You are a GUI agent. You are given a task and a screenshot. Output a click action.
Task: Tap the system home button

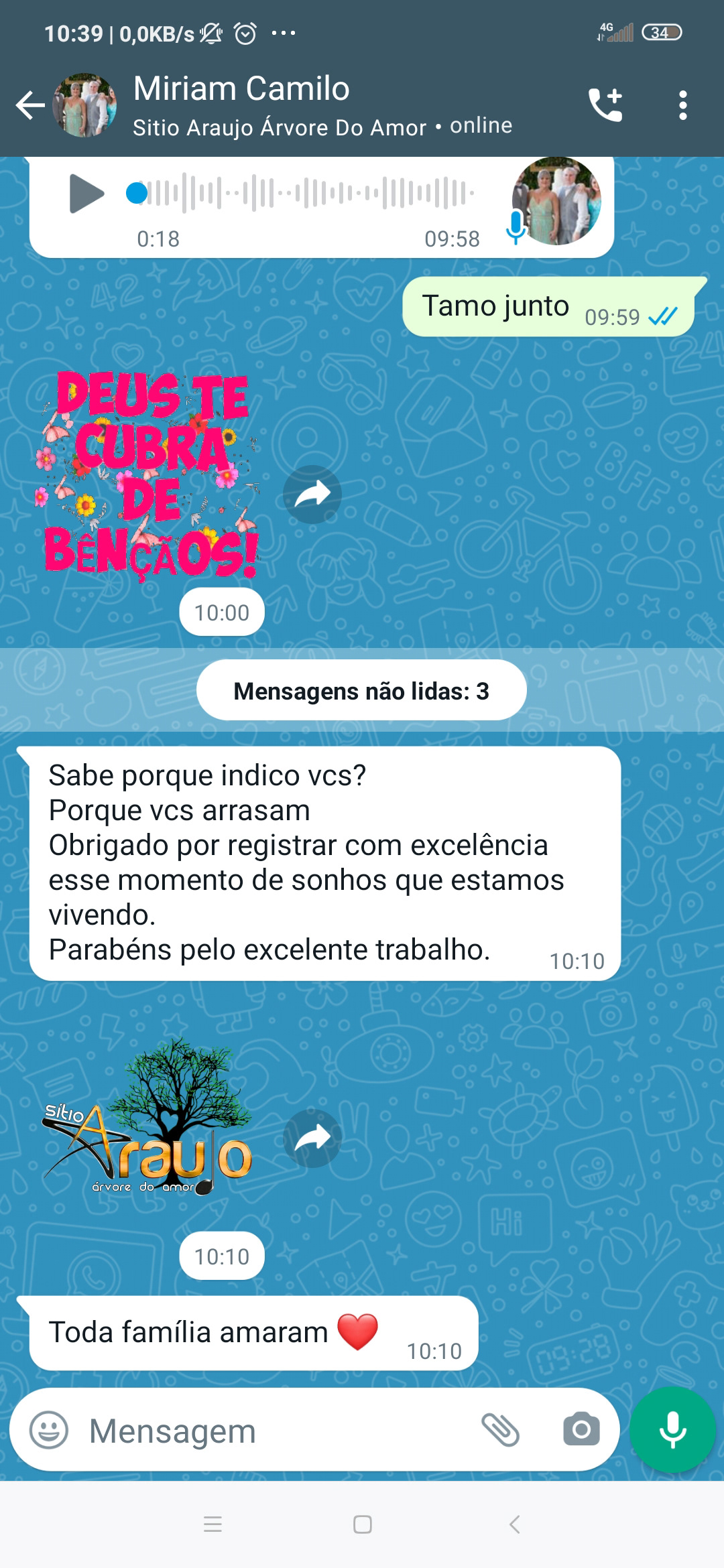click(x=362, y=1524)
